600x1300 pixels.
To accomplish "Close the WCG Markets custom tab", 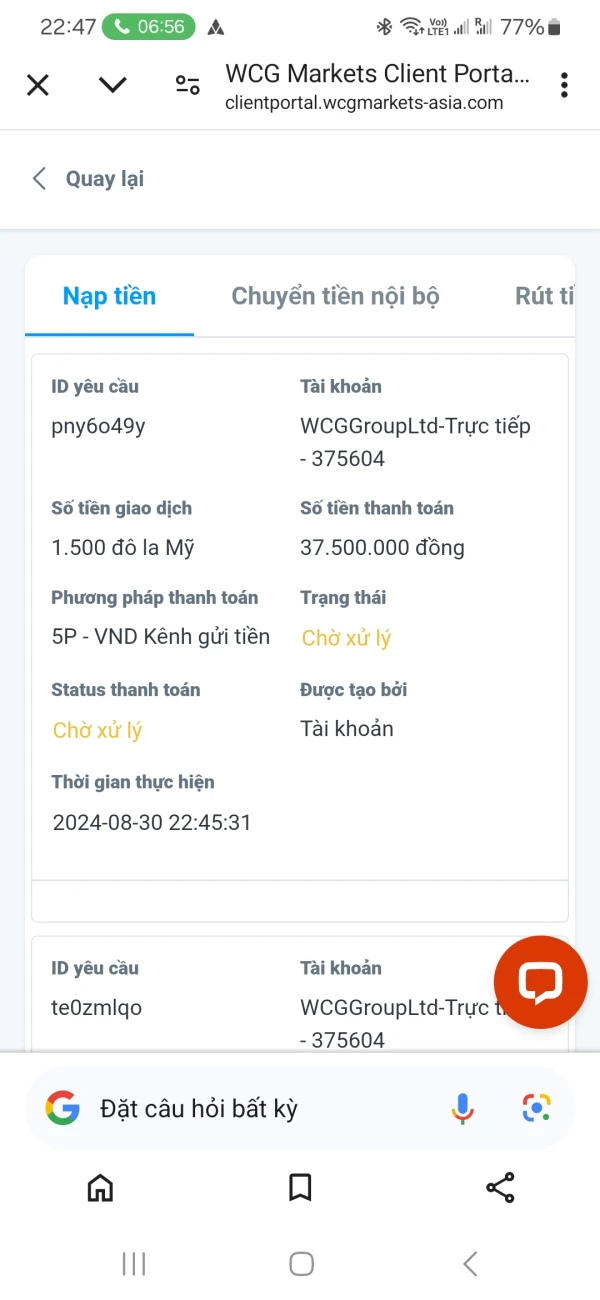I will tap(38, 85).
